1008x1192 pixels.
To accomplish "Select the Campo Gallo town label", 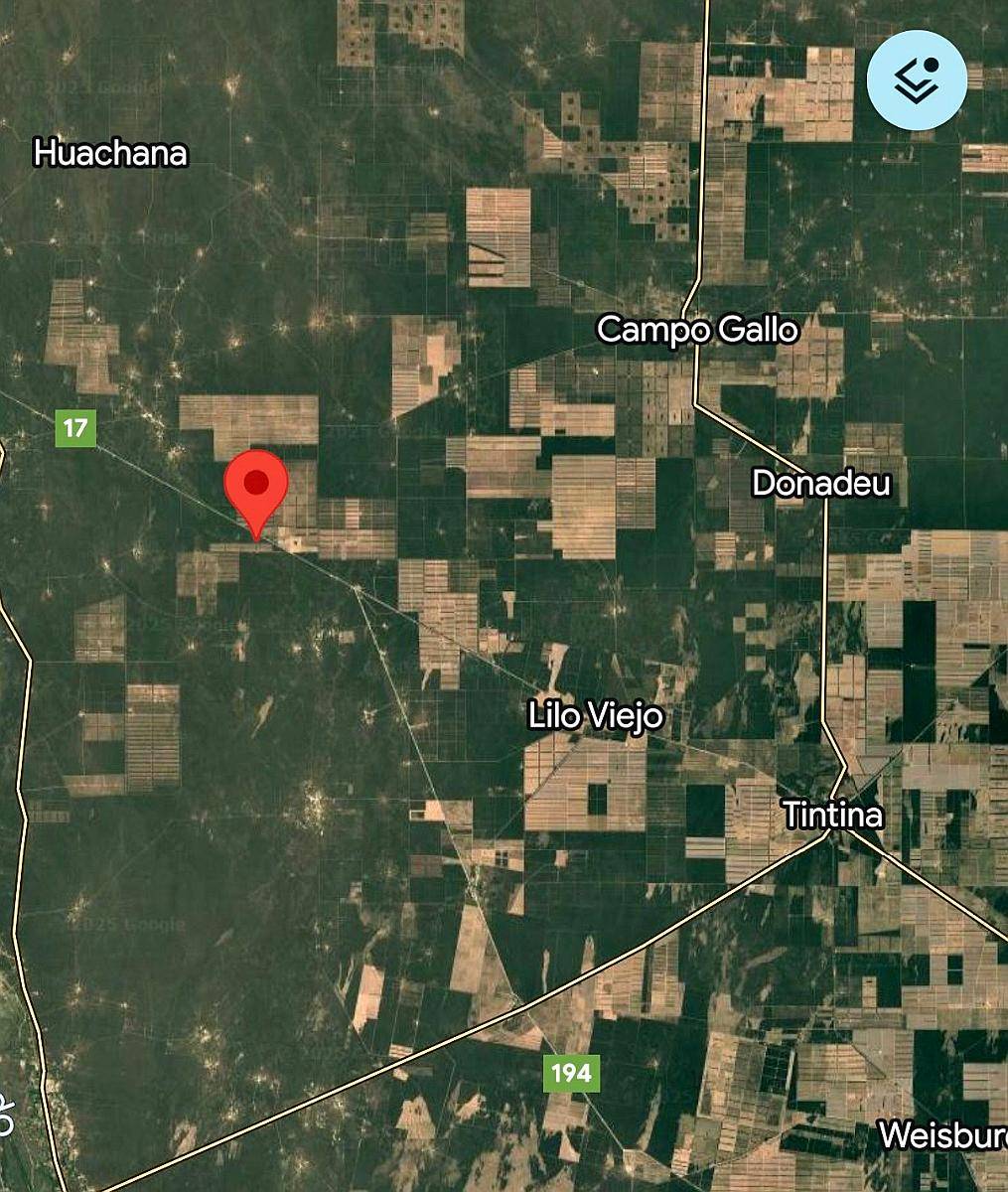I will (698, 329).
